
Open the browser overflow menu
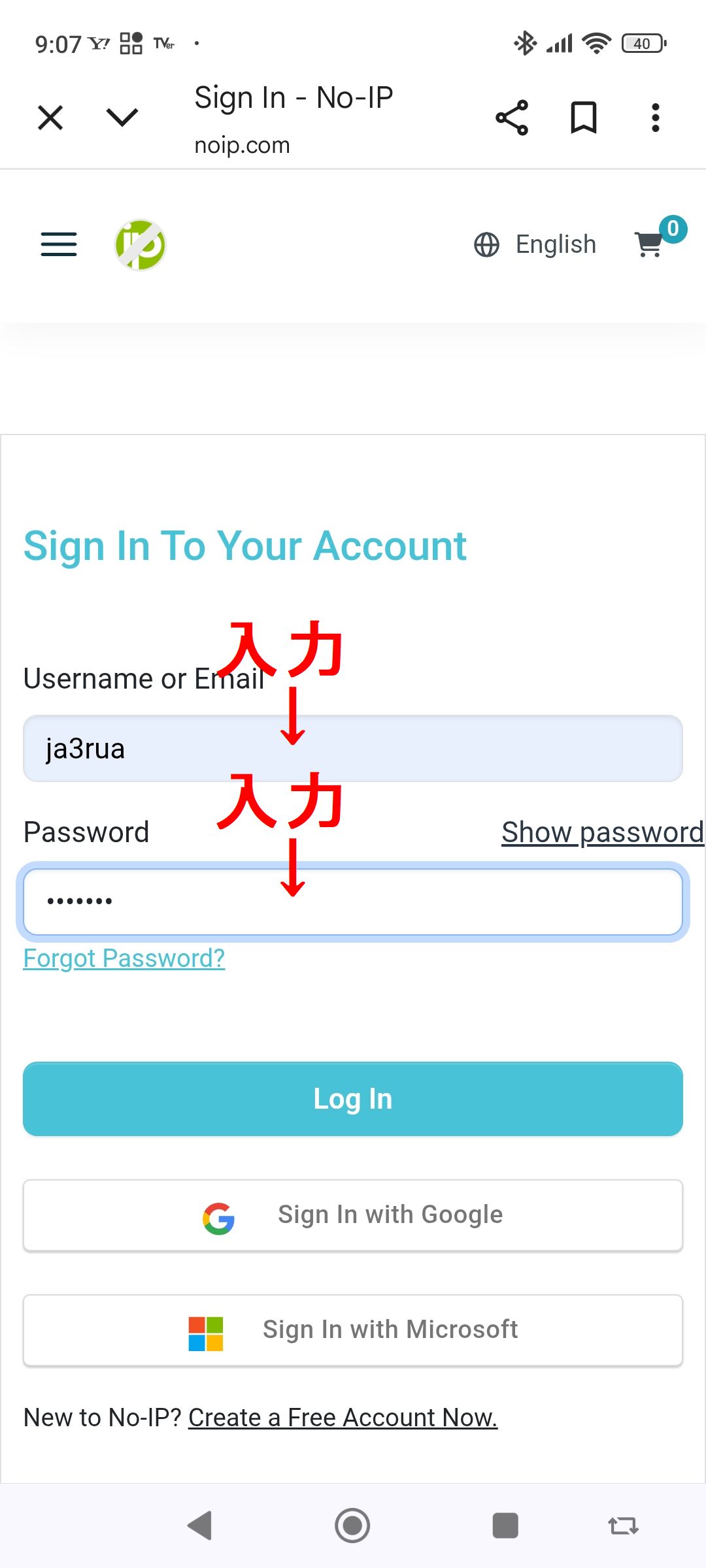click(655, 118)
